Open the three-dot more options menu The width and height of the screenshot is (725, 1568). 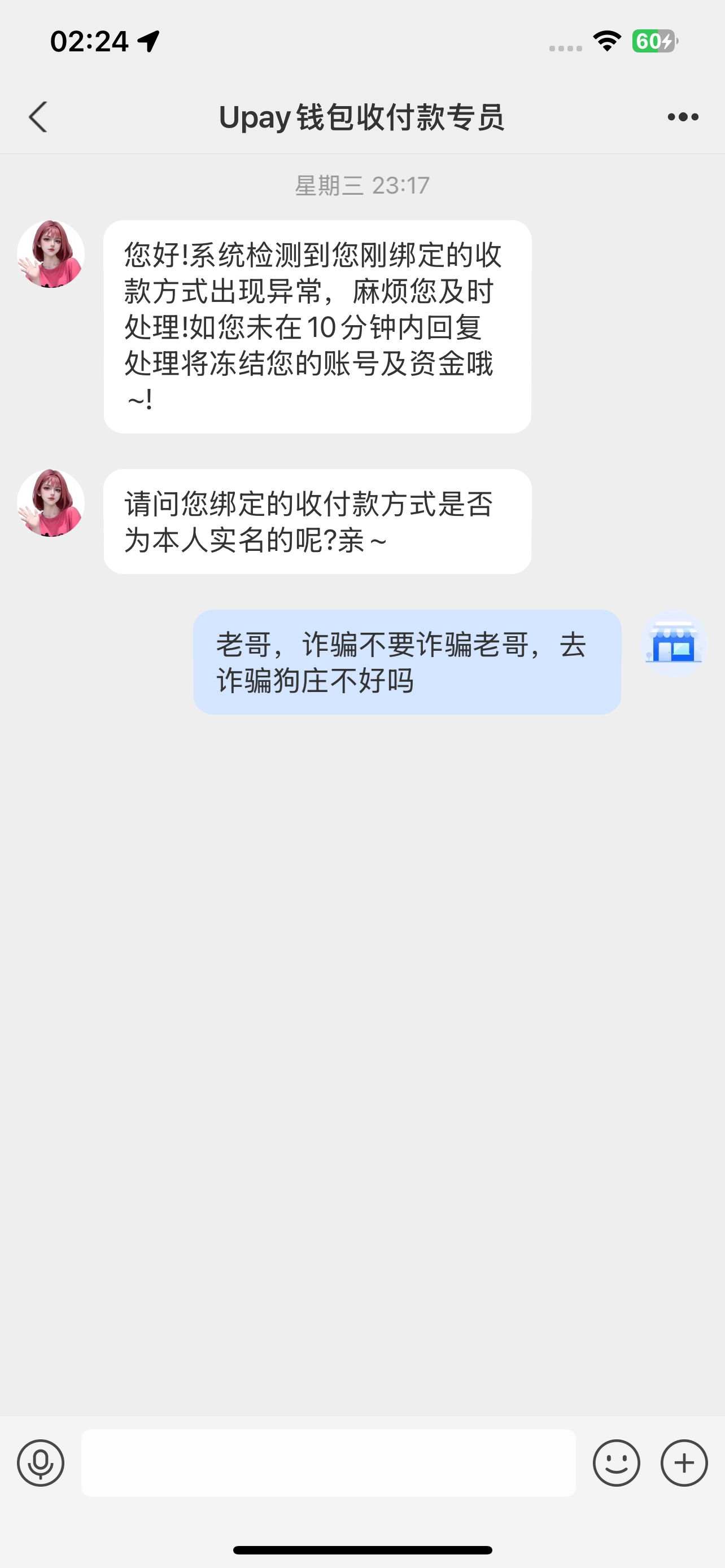[x=683, y=117]
